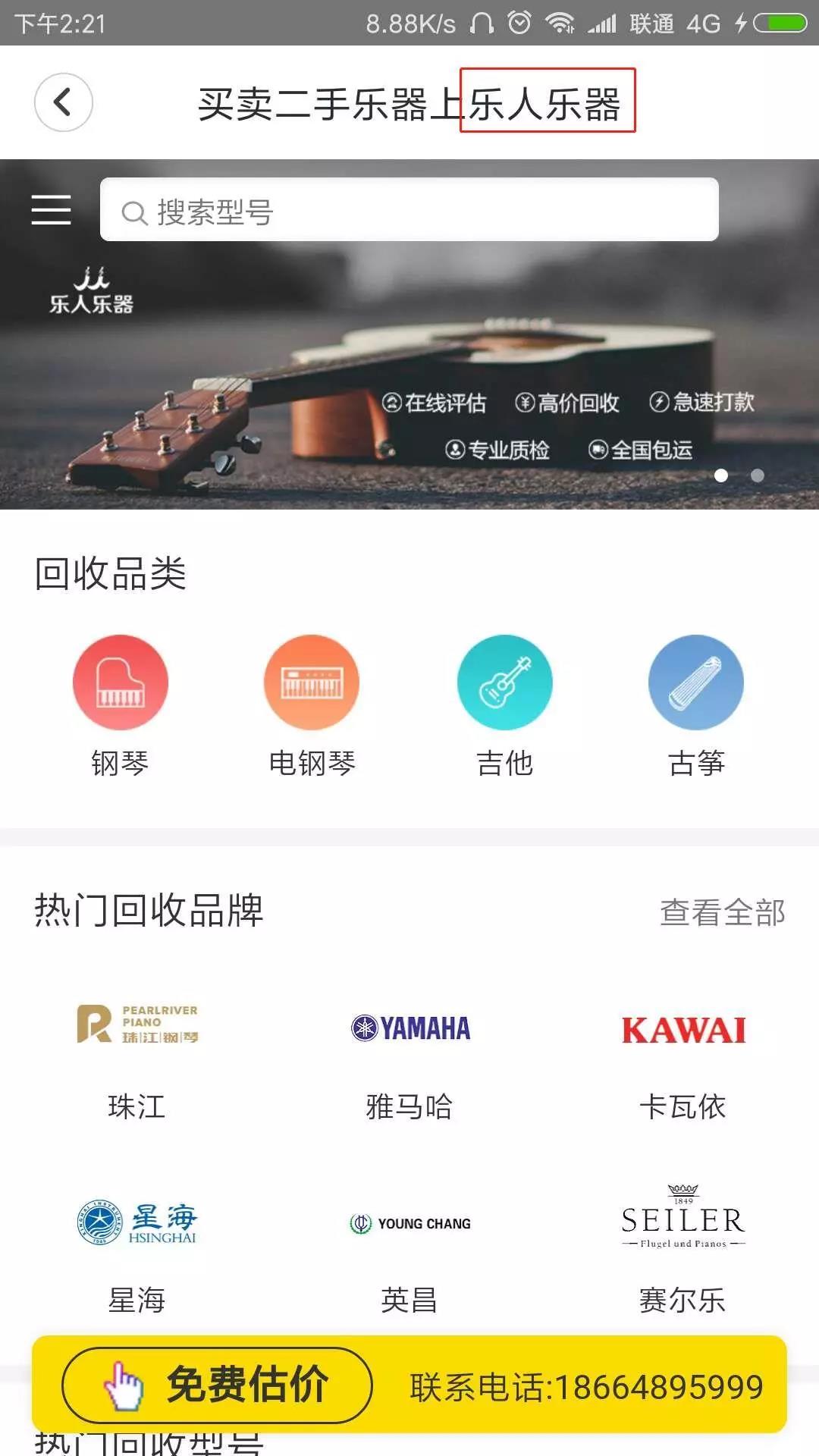Tap the 免费估价 button
This screenshot has height=1456, width=819.
[x=218, y=1385]
